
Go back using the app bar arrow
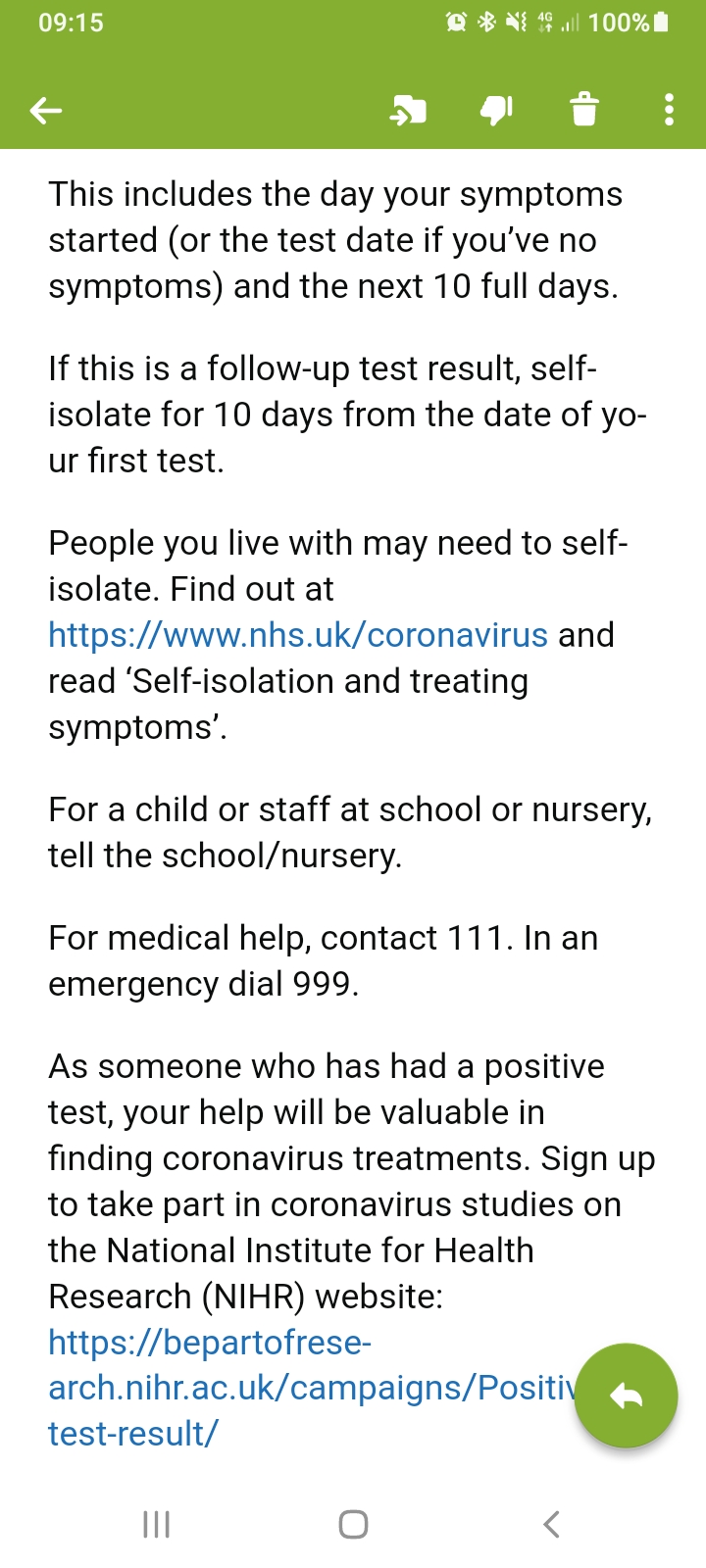(x=46, y=110)
